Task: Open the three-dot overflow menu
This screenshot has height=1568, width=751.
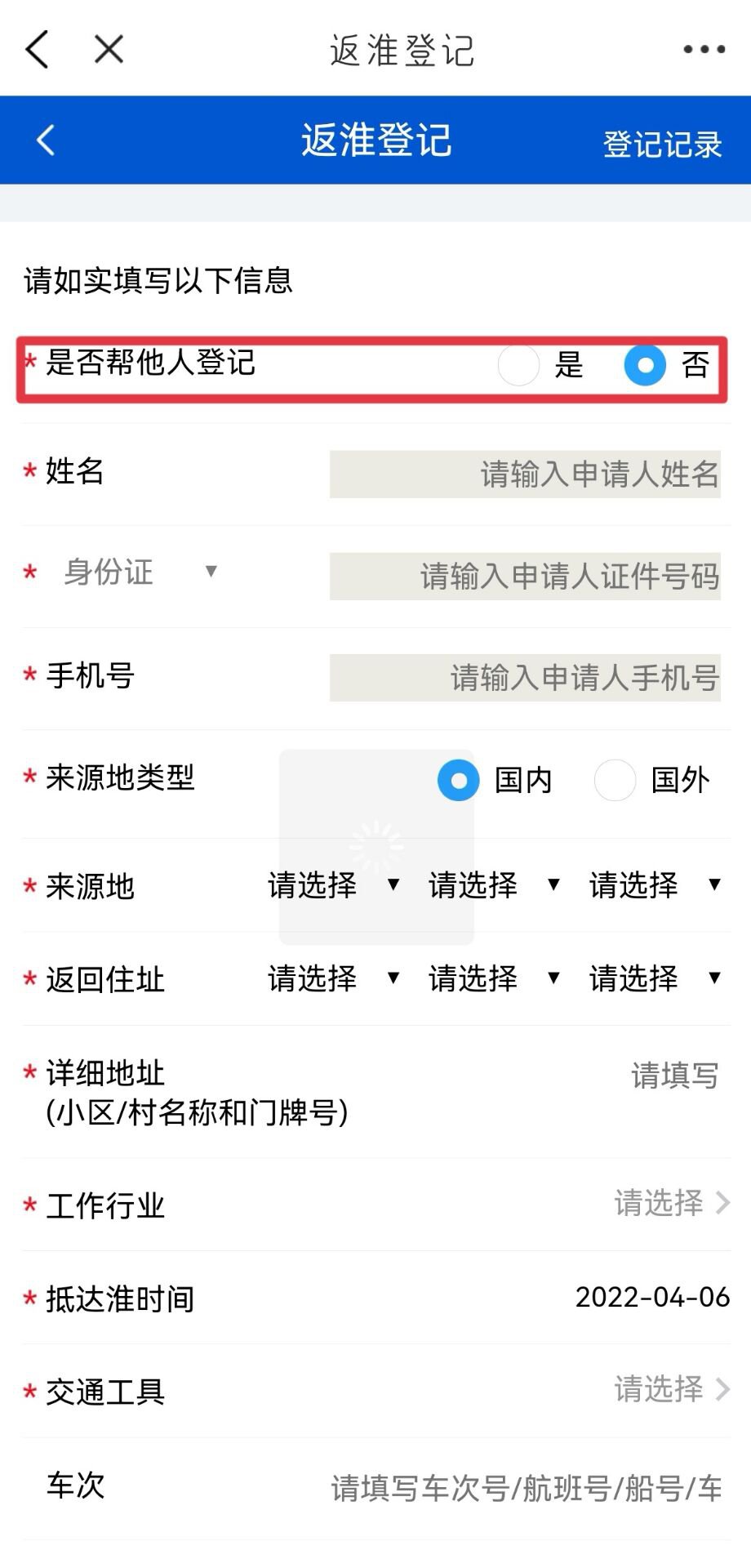Action: click(x=704, y=49)
